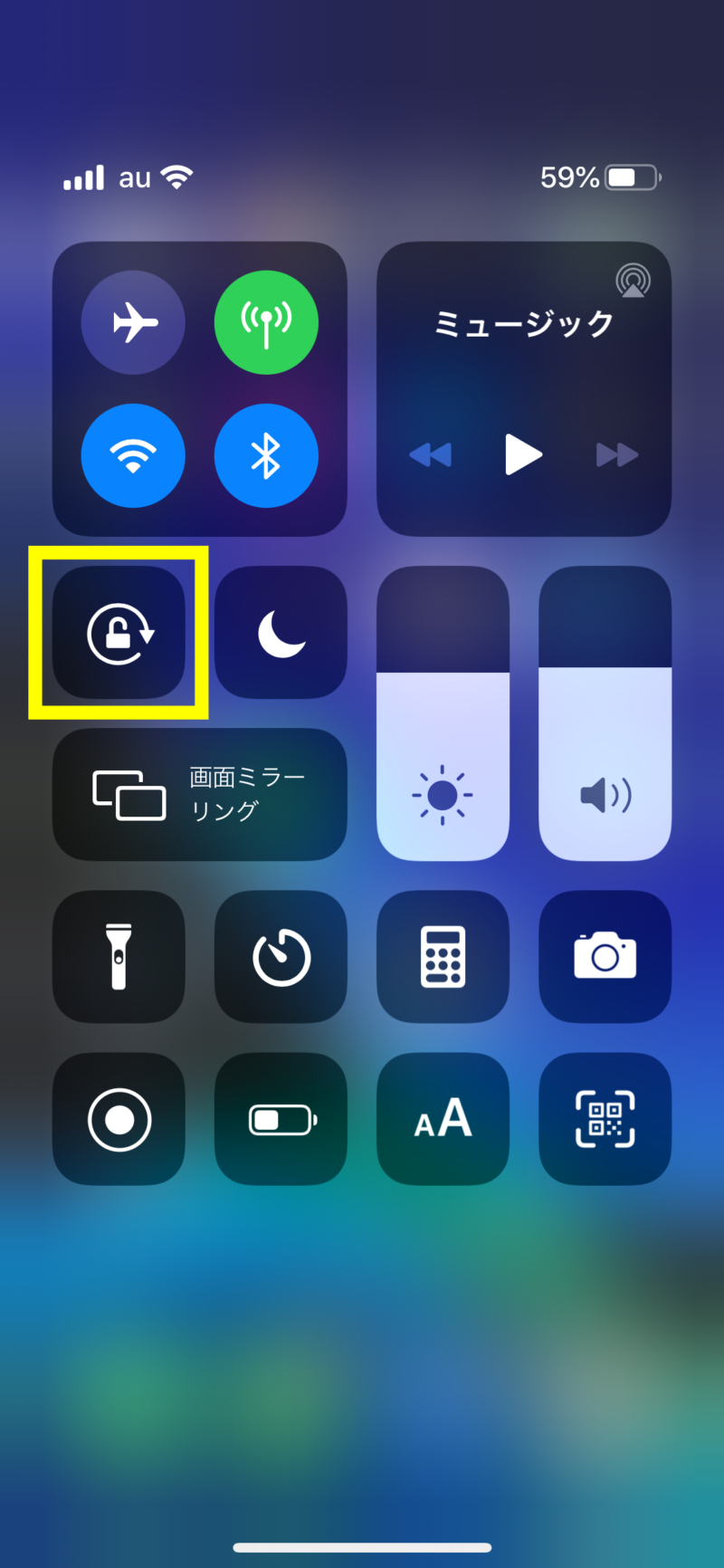Open the timer
The height and width of the screenshot is (1568, 724).
pos(281,957)
